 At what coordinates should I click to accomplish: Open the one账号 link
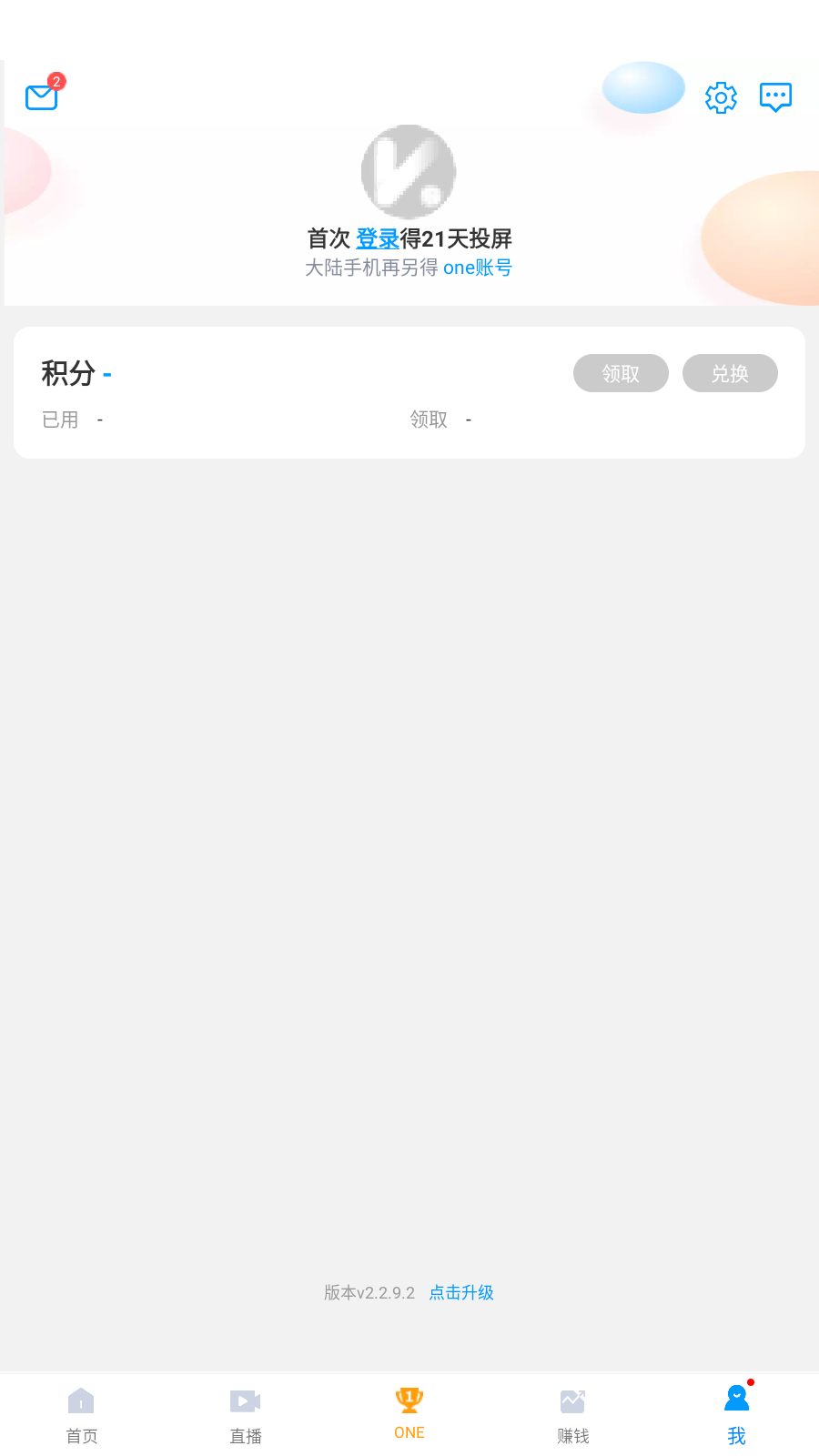pos(477,268)
